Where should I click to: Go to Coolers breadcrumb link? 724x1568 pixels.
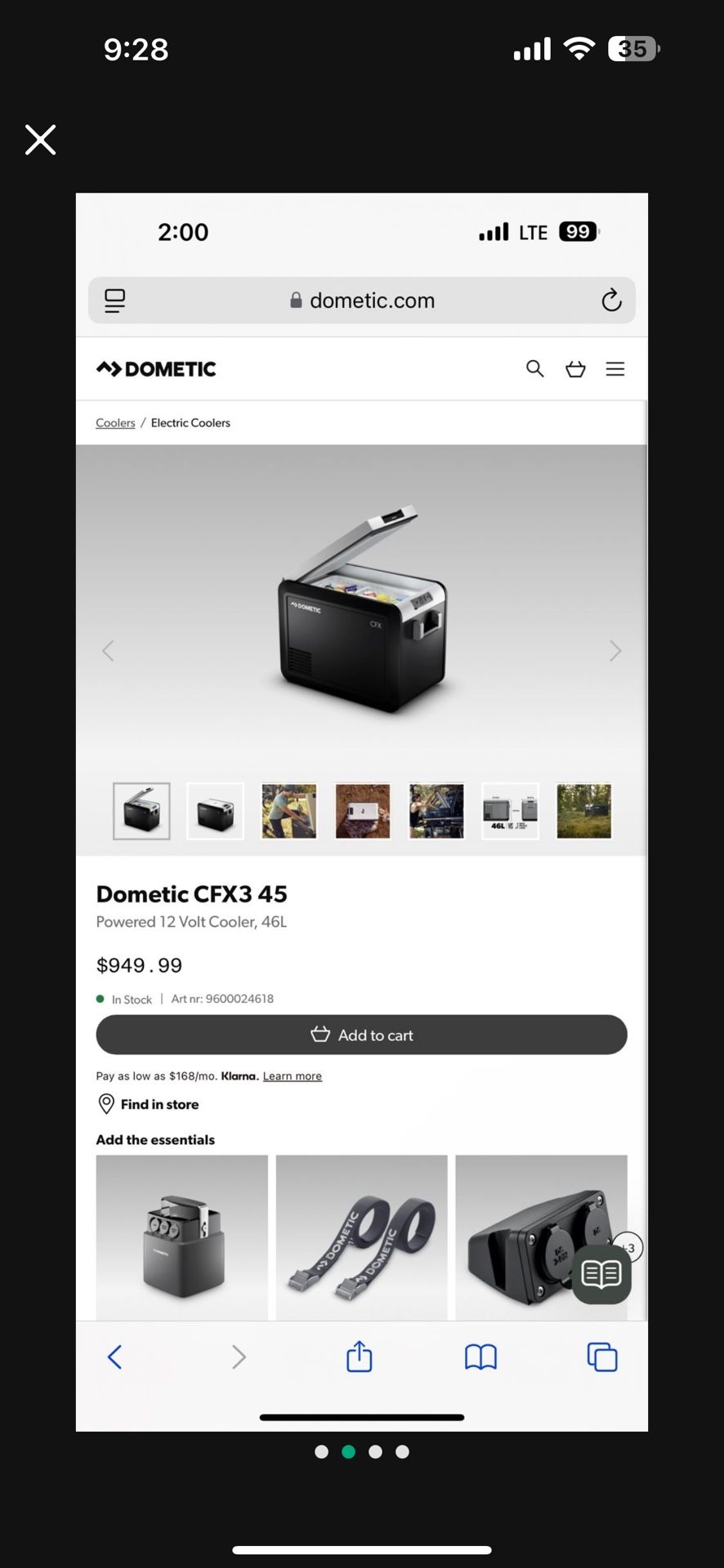114,422
